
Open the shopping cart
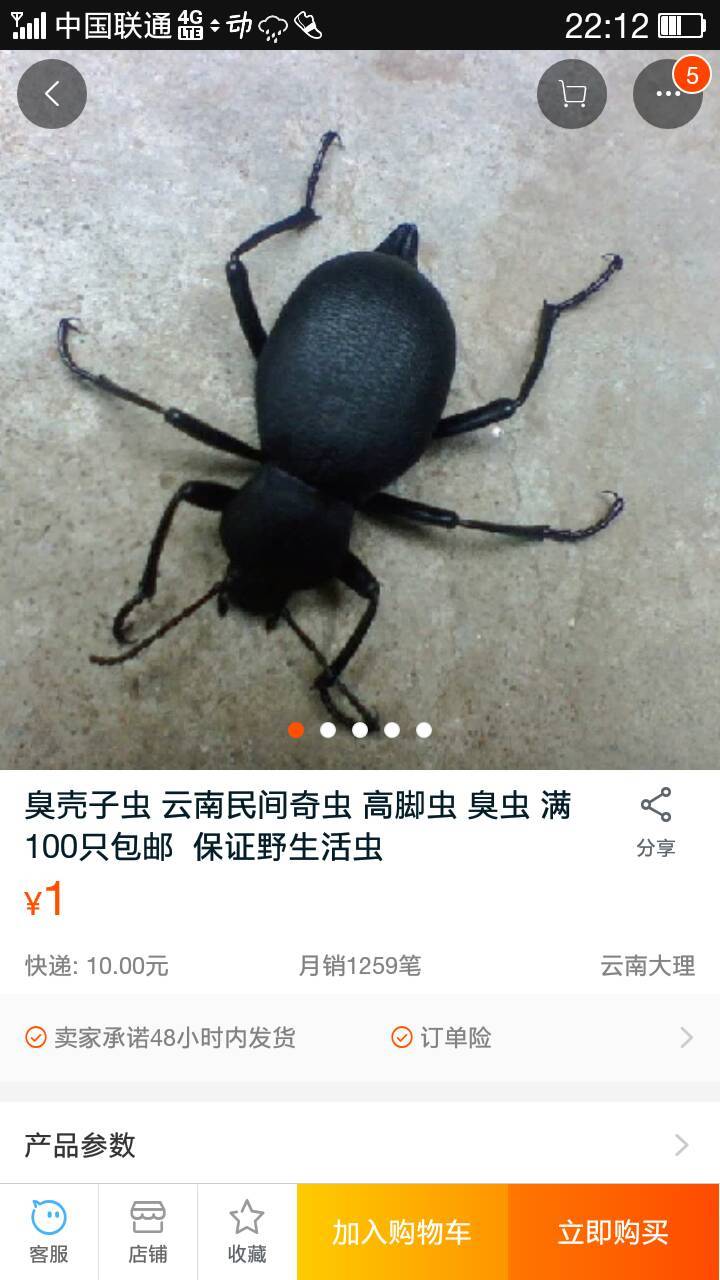pos(572,94)
